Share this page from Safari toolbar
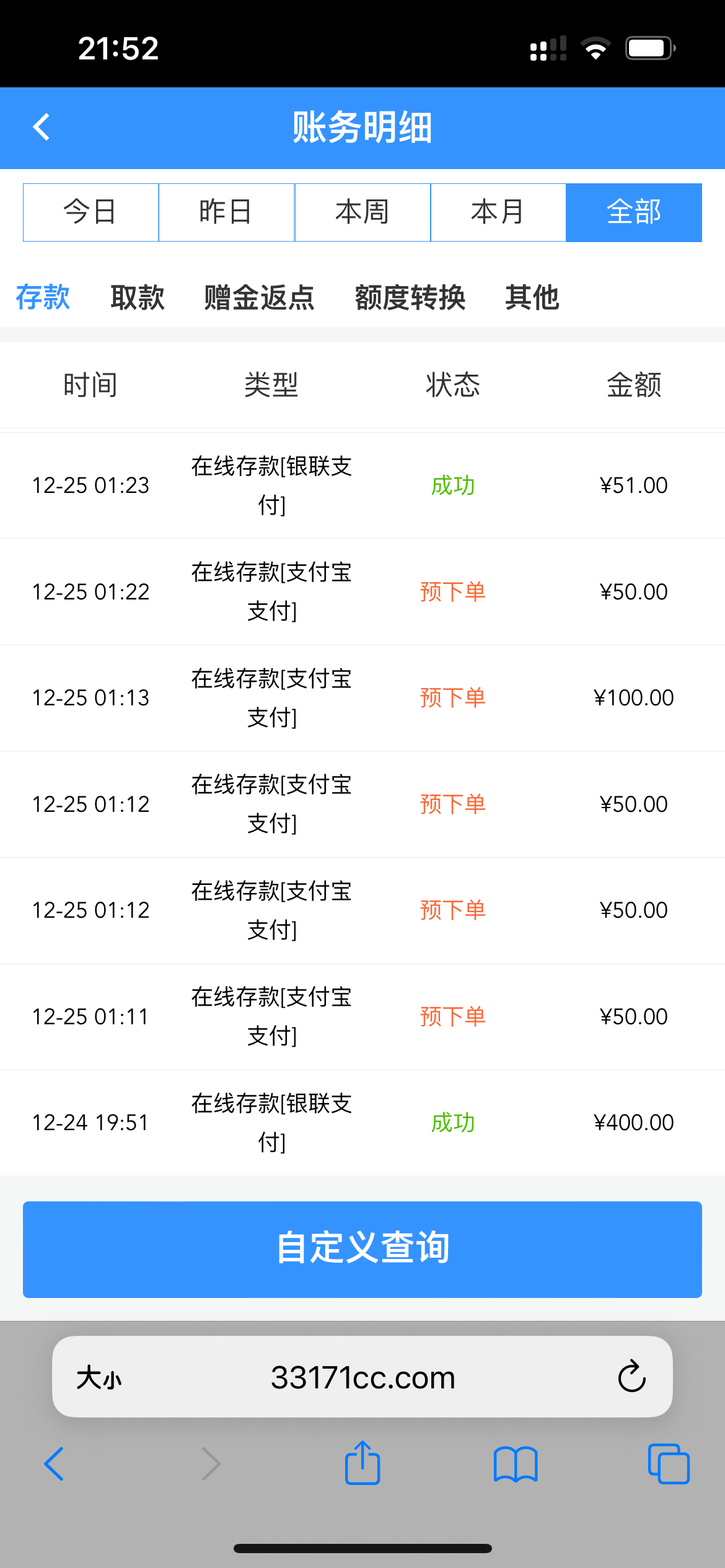The height and width of the screenshot is (1568, 725). (x=362, y=1463)
